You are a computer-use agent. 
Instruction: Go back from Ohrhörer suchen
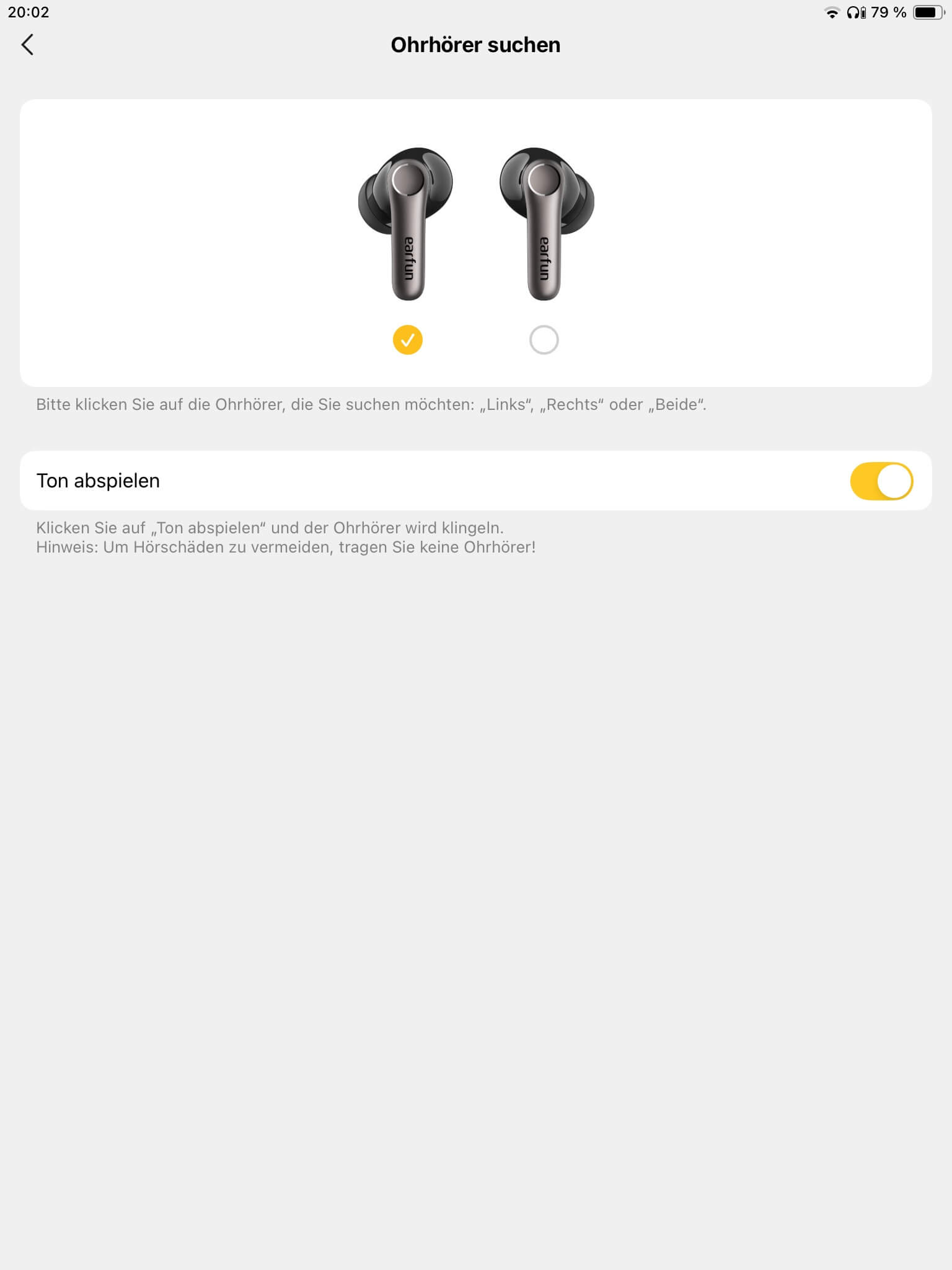(x=27, y=45)
